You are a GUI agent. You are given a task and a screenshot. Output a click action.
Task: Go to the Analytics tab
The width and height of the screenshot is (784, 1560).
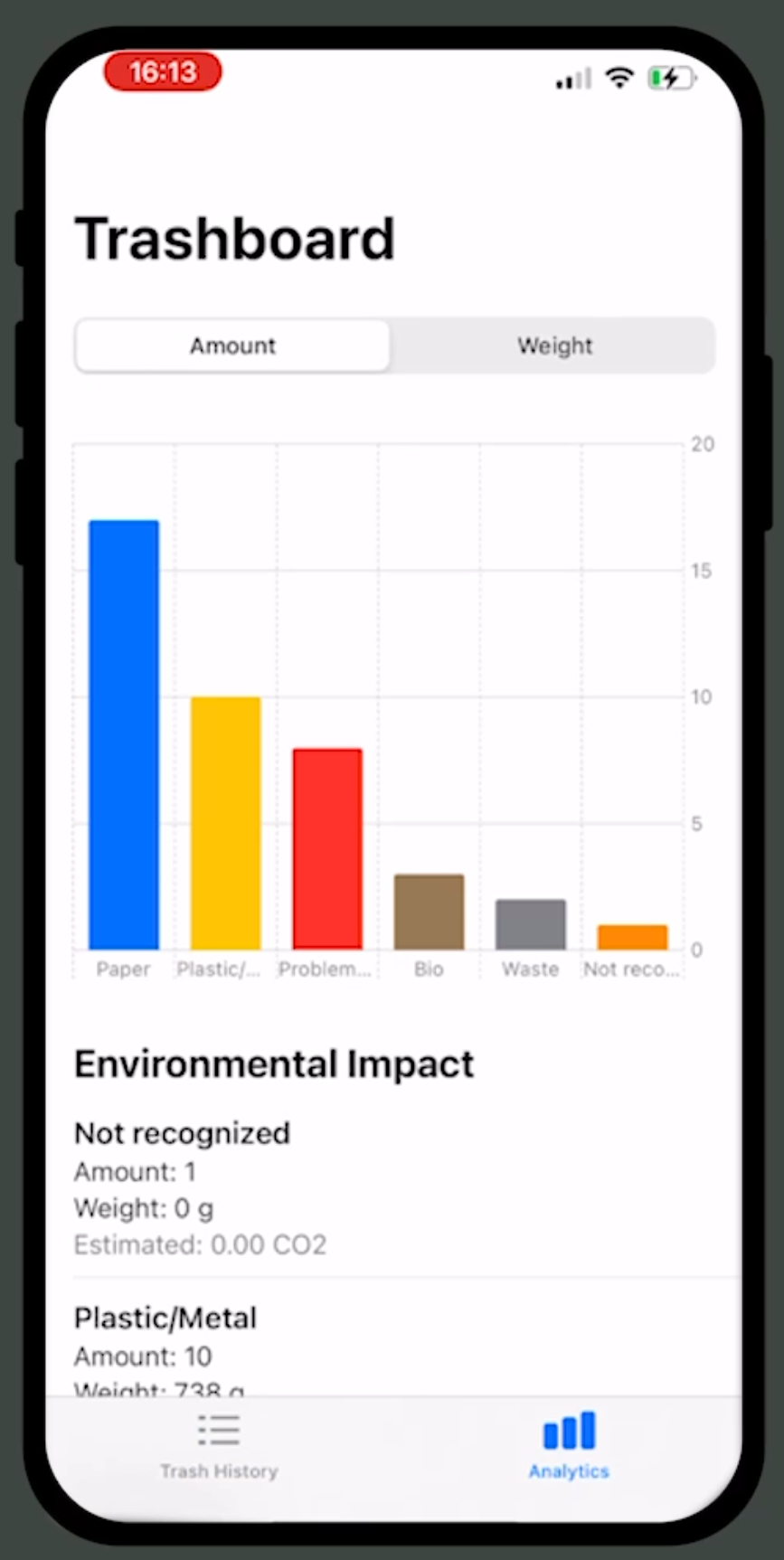[x=569, y=1446]
